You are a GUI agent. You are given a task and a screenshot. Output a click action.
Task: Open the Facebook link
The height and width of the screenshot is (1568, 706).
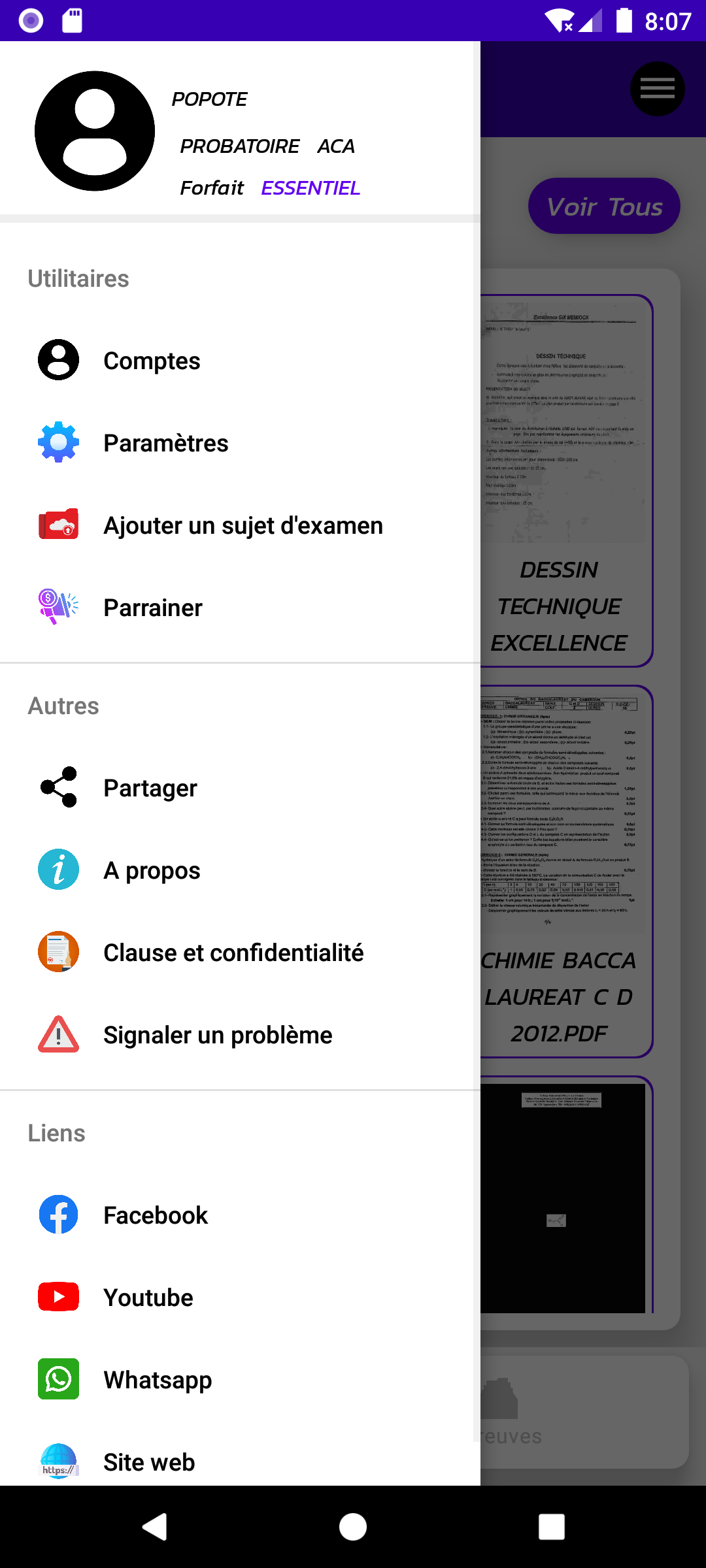240,1215
